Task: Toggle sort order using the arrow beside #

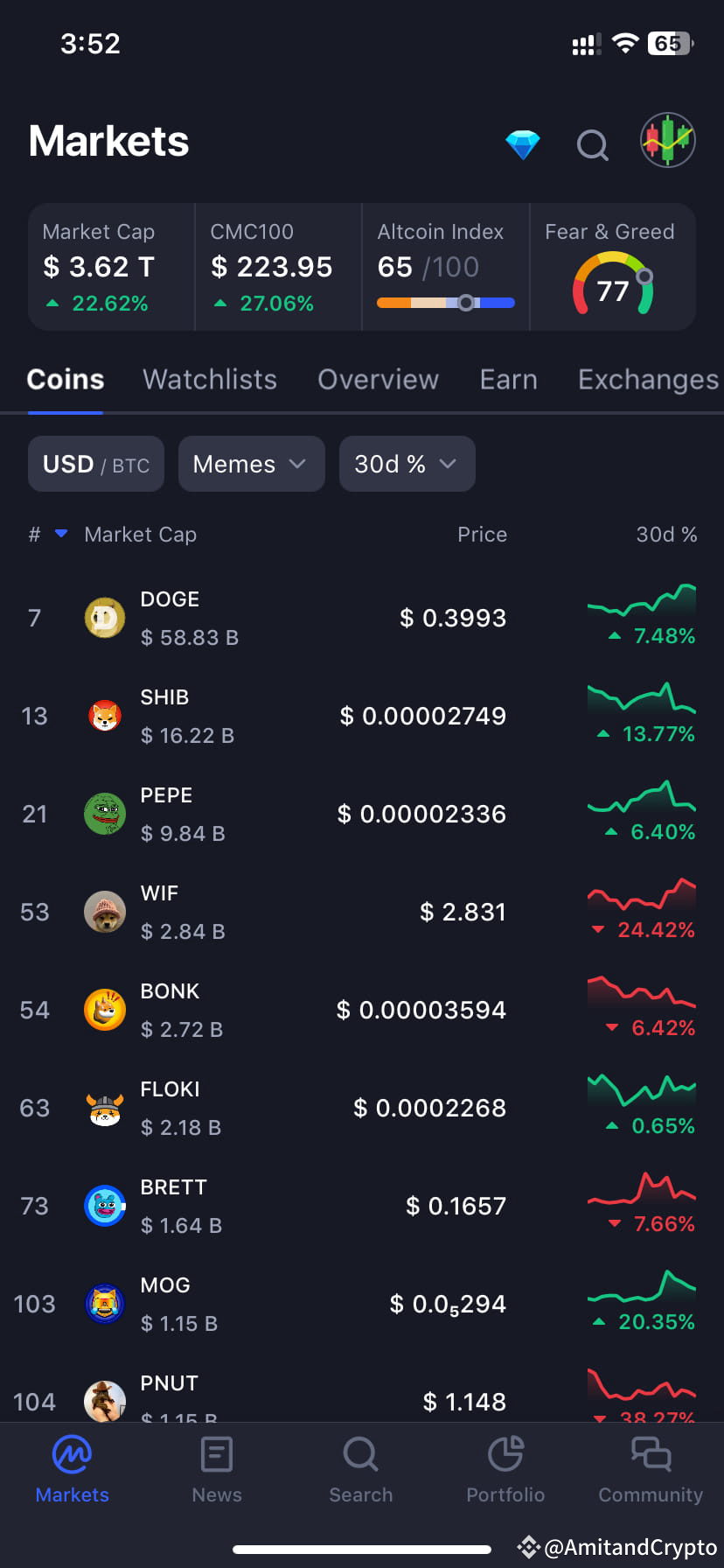Action: pos(59,534)
